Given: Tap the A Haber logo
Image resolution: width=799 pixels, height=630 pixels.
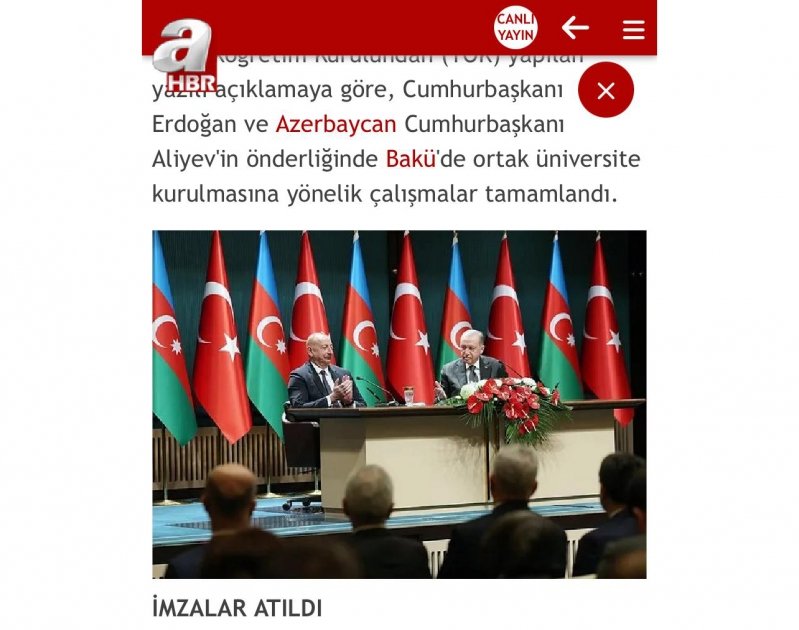Looking at the screenshot, I should coord(184,55).
